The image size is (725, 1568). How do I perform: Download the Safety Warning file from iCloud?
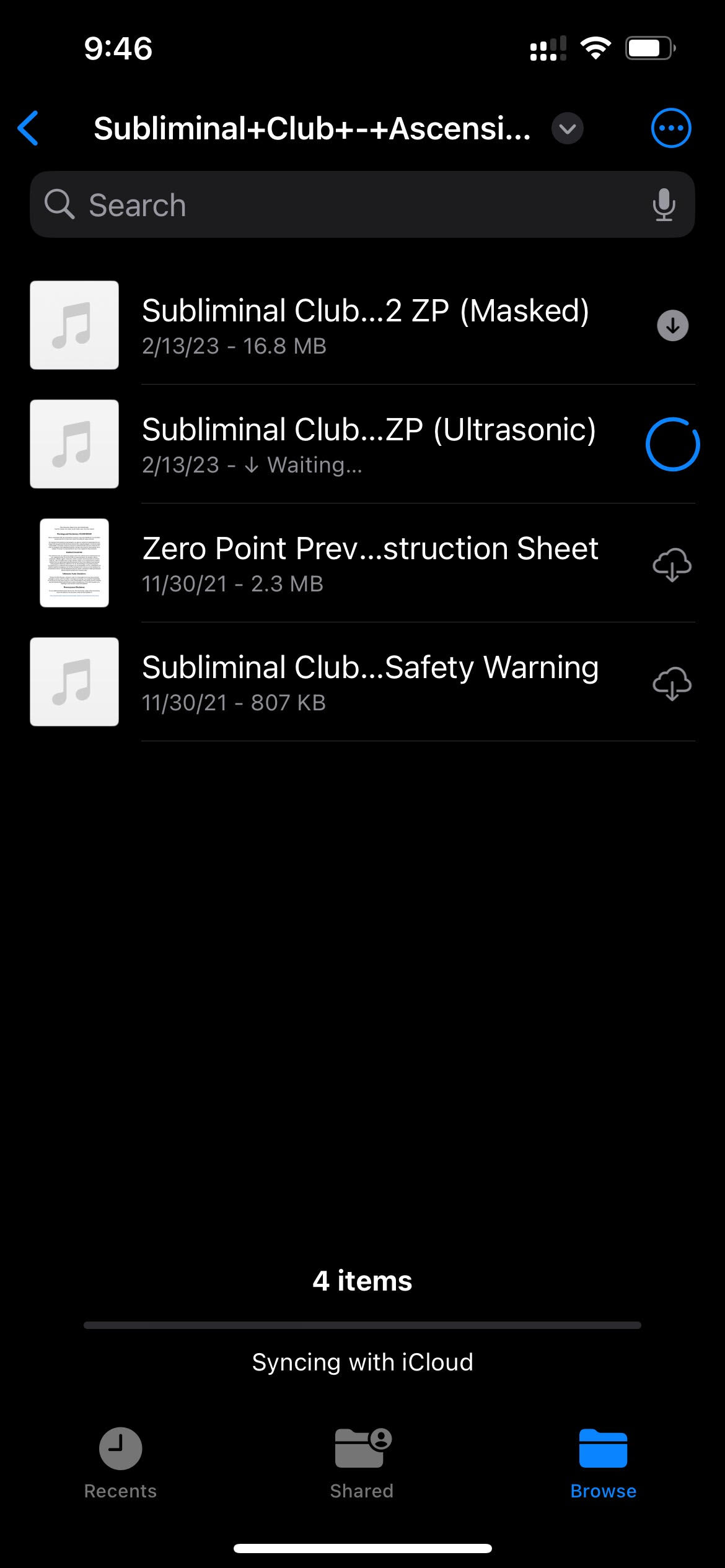coord(672,683)
